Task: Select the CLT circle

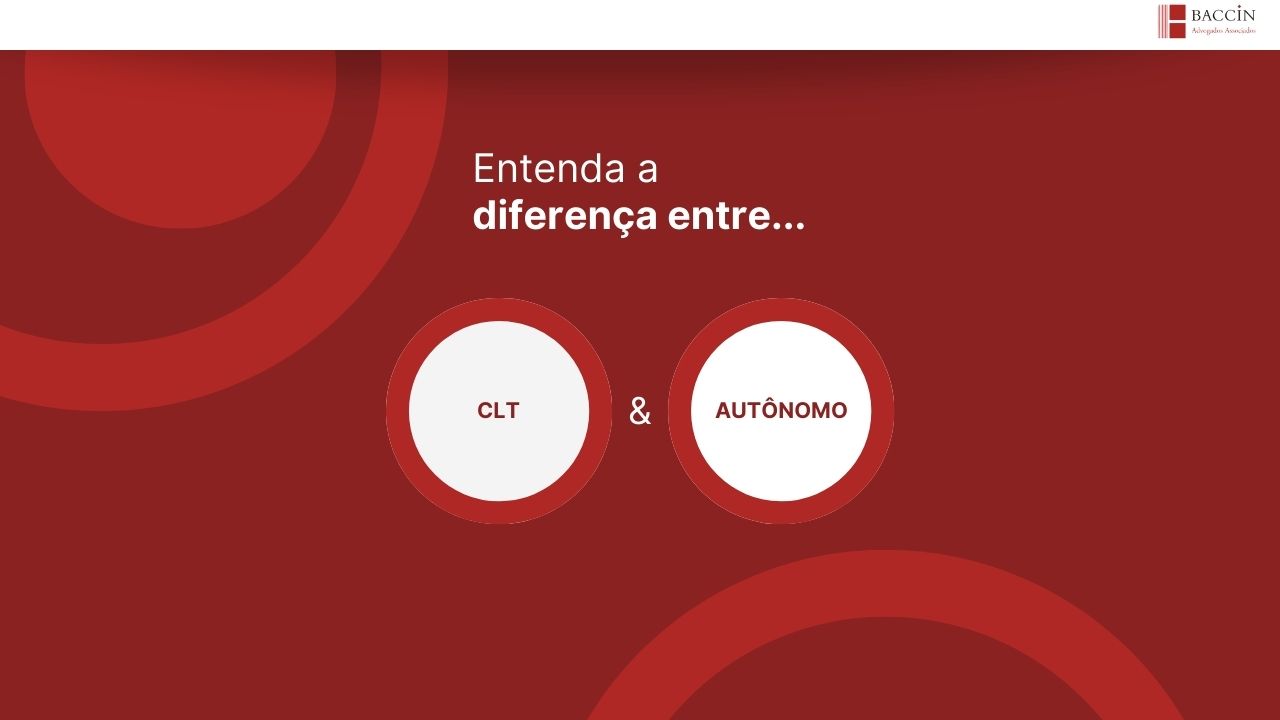Action: (x=498, y=411)
